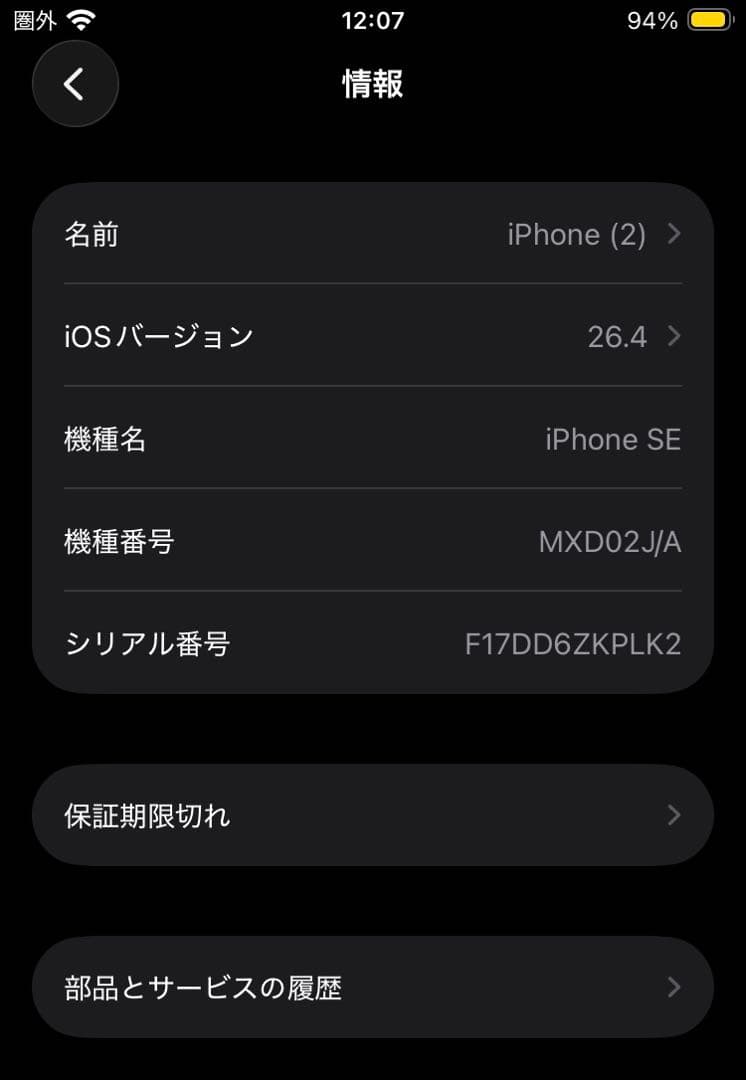Open the 名前 setting to rename the device
This screenshot has width=746, height=1080.
(x=373, y=234)
